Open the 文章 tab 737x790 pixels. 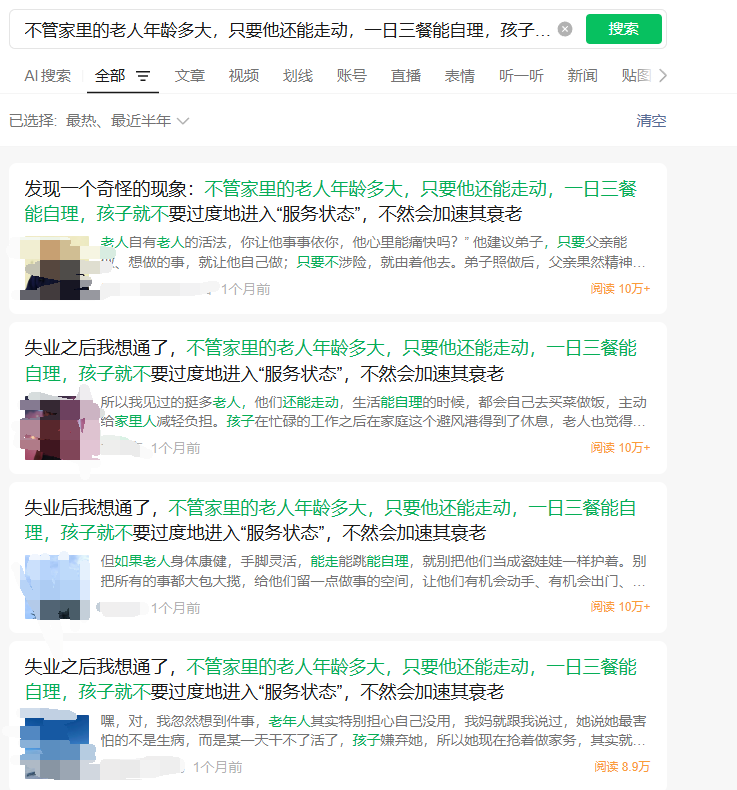tap(189, 74)
